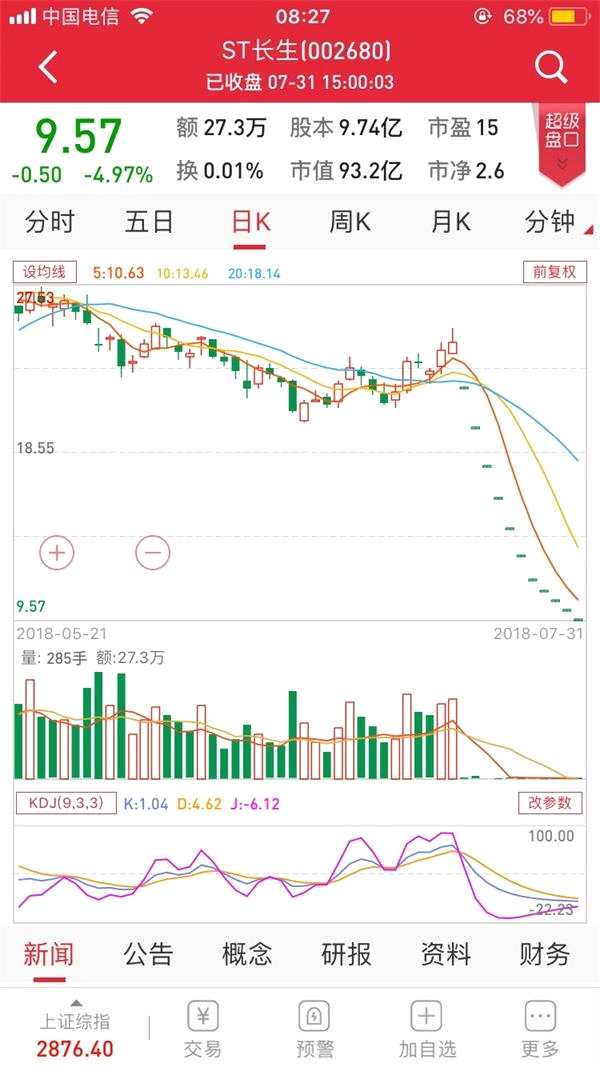
Task: Switch to the 分时 chart tab
Action: pyautogui.click(x=50, y=223)
